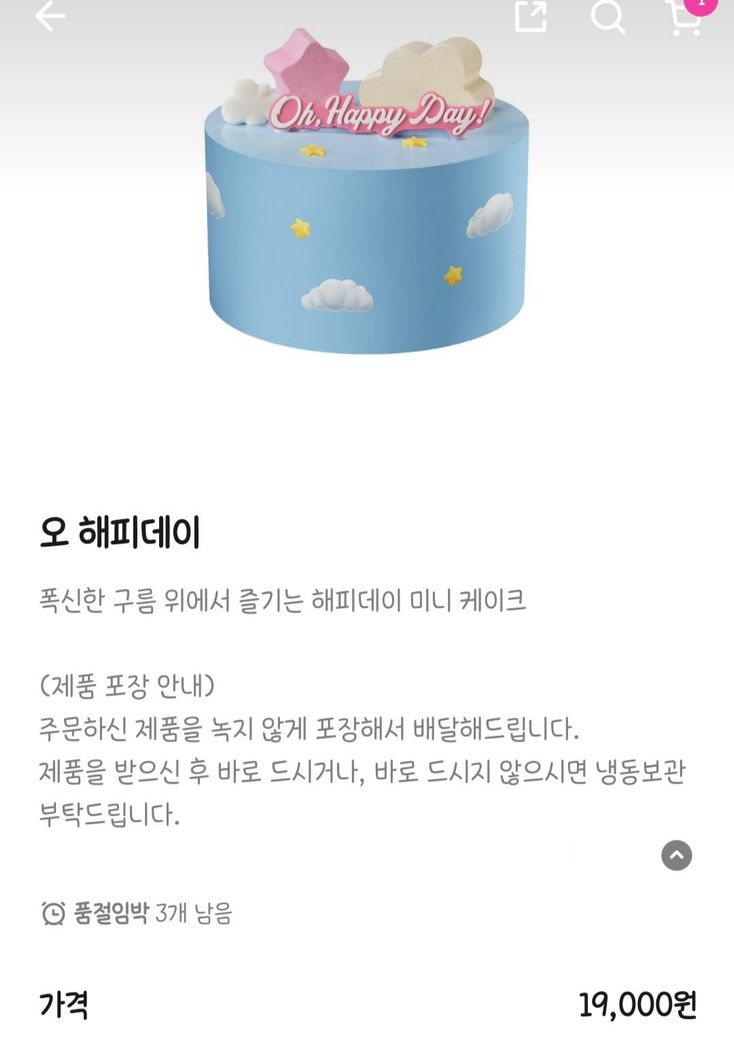Open the search magnifier icon

click(608, 16)
